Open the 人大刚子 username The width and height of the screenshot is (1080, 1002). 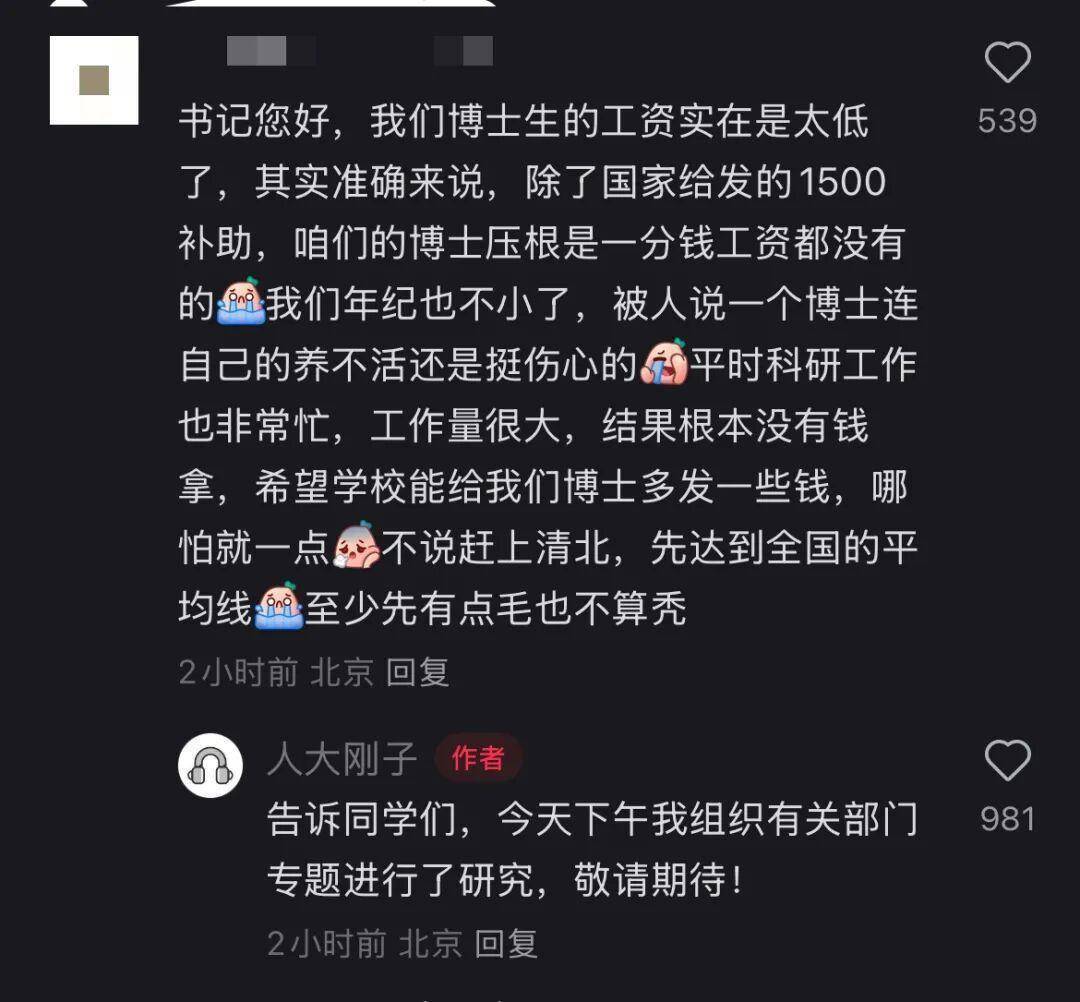(x=342, y=759)
